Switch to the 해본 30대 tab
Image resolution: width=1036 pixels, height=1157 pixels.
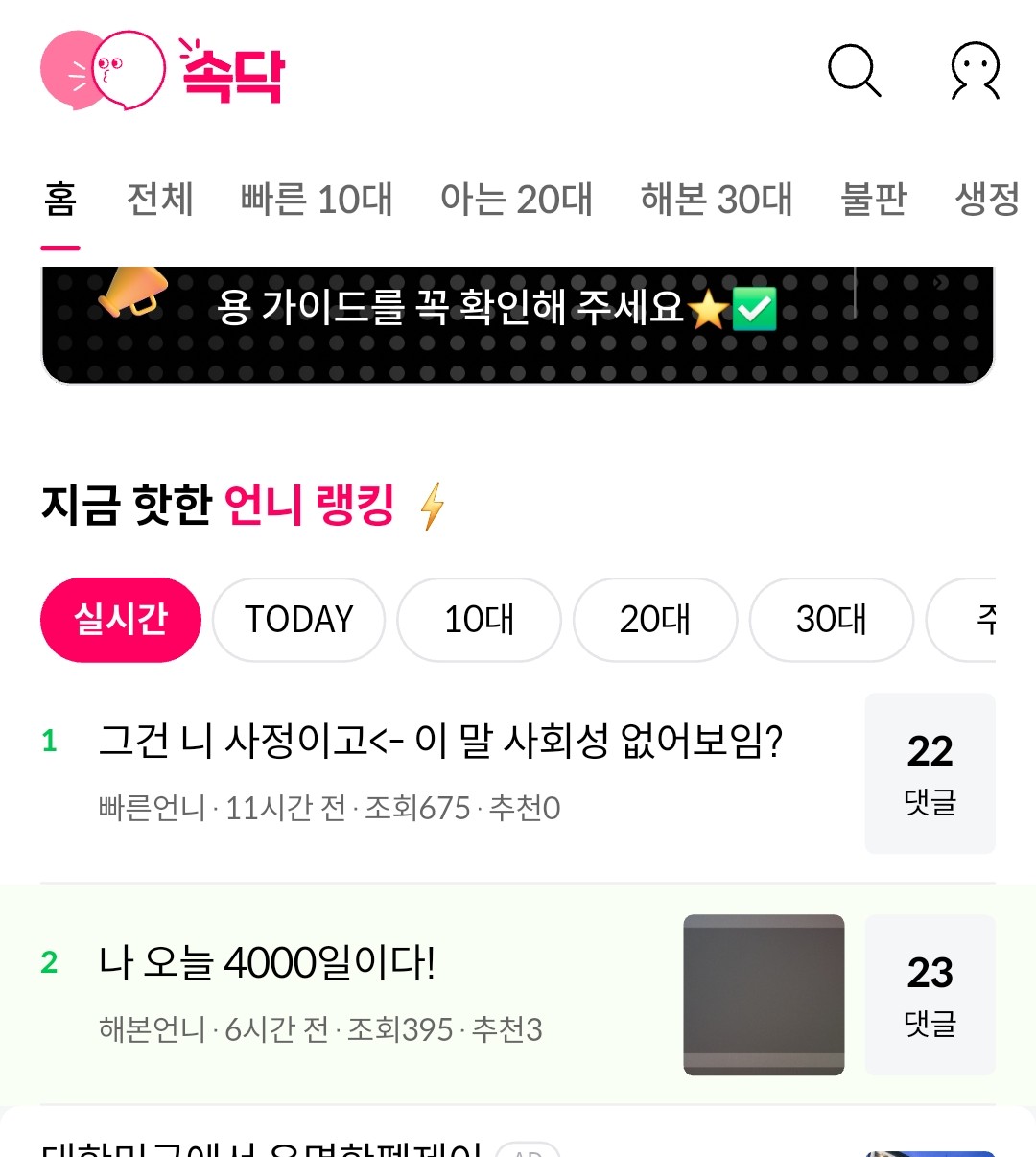717,200
